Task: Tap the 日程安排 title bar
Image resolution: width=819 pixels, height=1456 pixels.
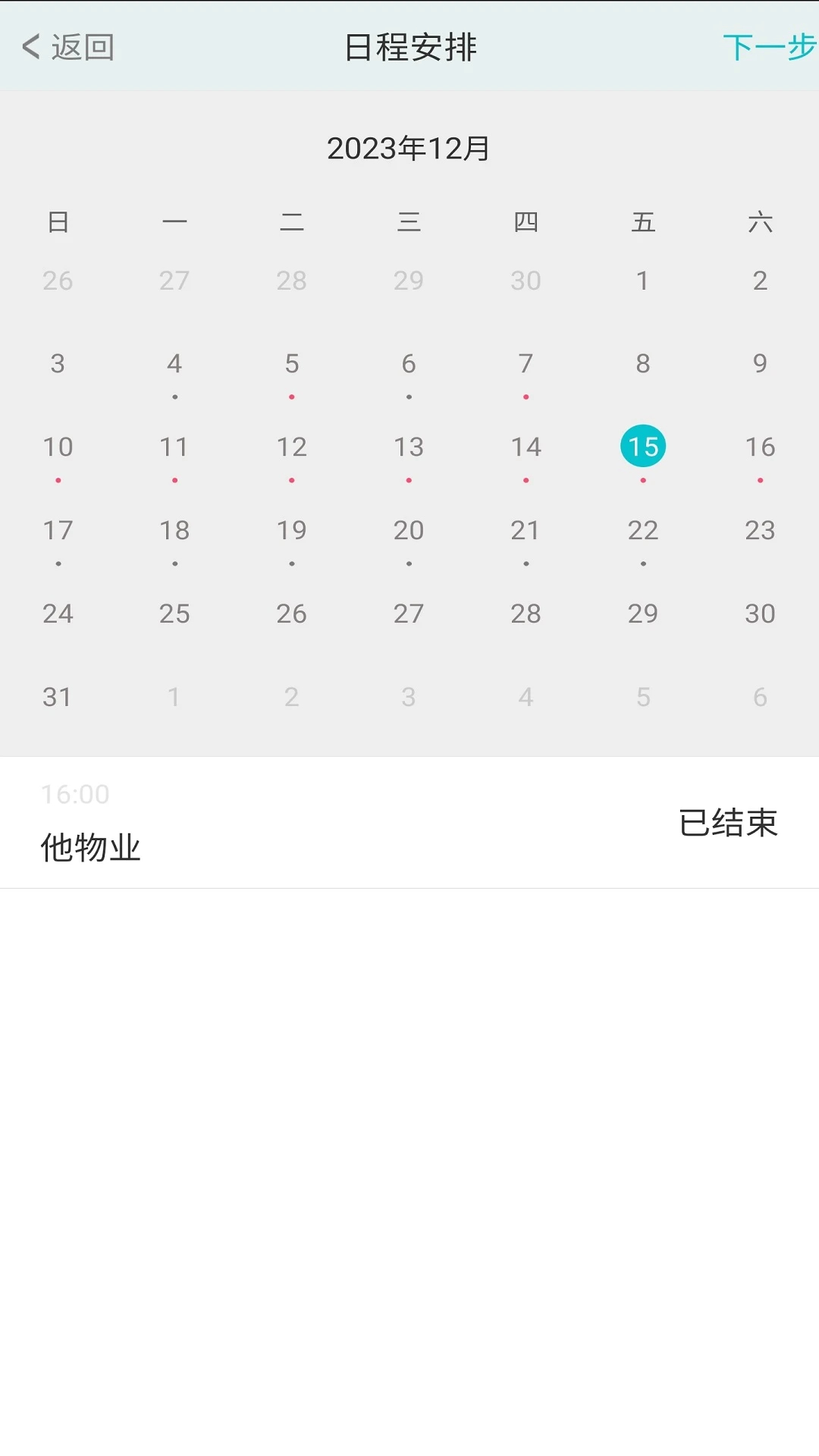Action: point(409,47)
